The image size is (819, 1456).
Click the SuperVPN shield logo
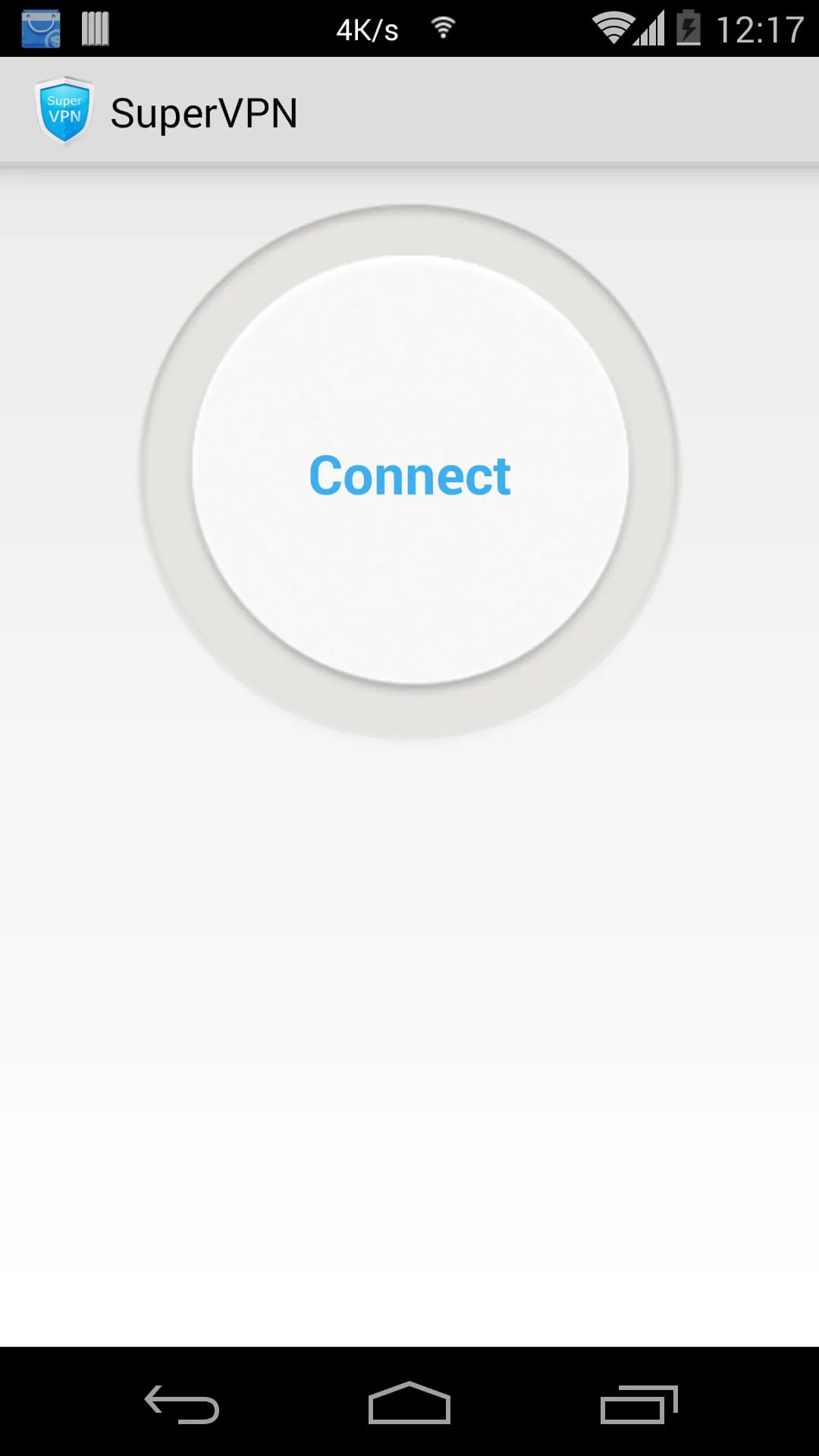click(x=64, y=110)
